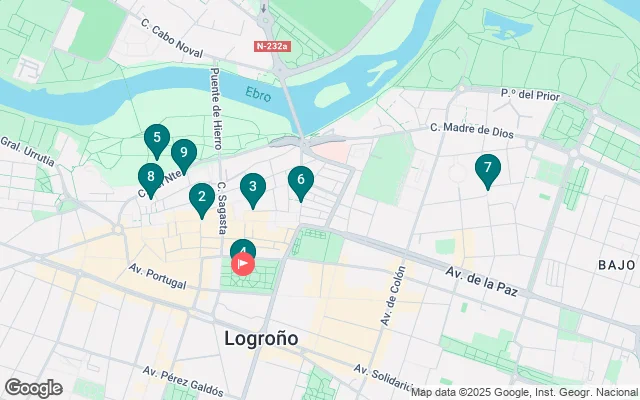Select map pin number 2
Screen dimensions: 640x400
point(202,197)
